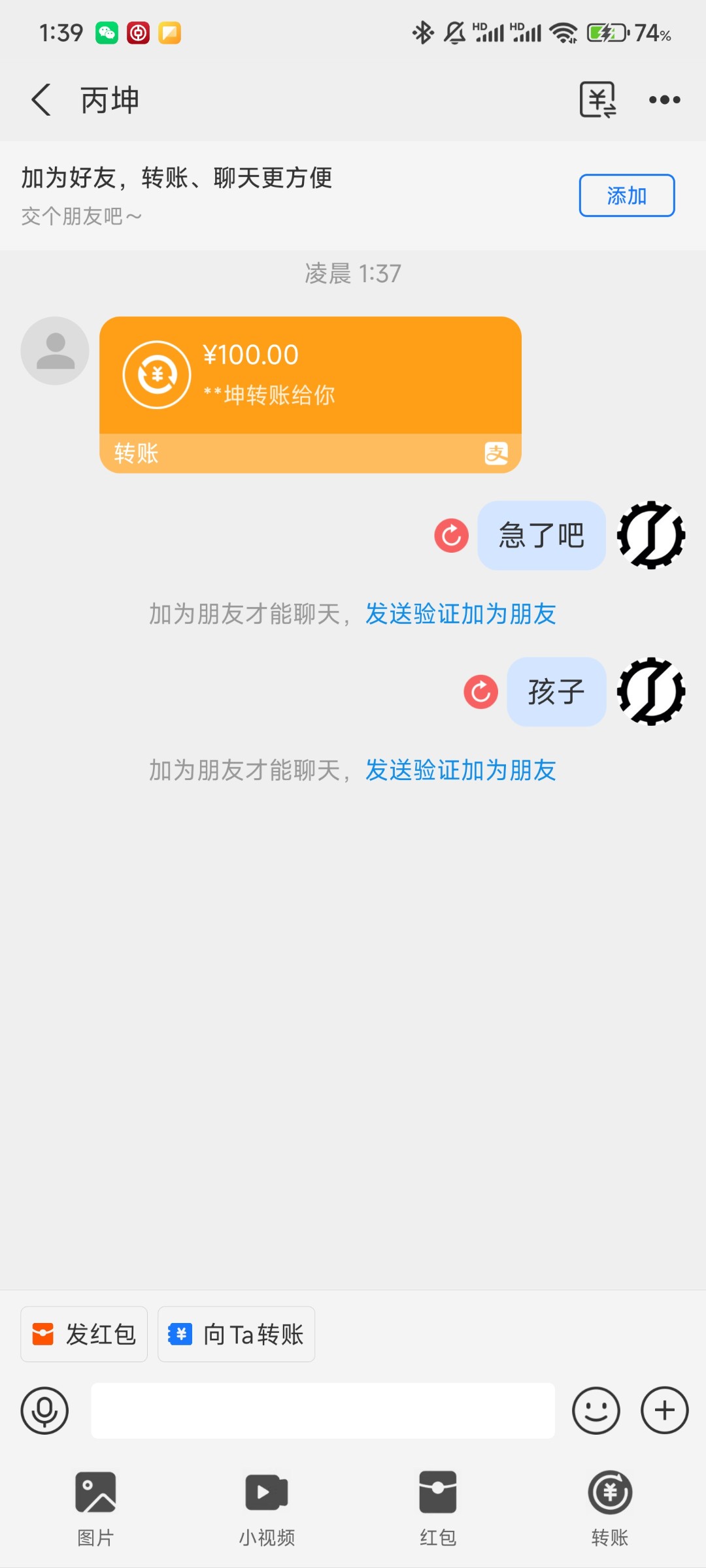706x1568 pixels.
Task: Switch to voice input with the microphone
Action: pyautogui.click(x=44, y=1411)
